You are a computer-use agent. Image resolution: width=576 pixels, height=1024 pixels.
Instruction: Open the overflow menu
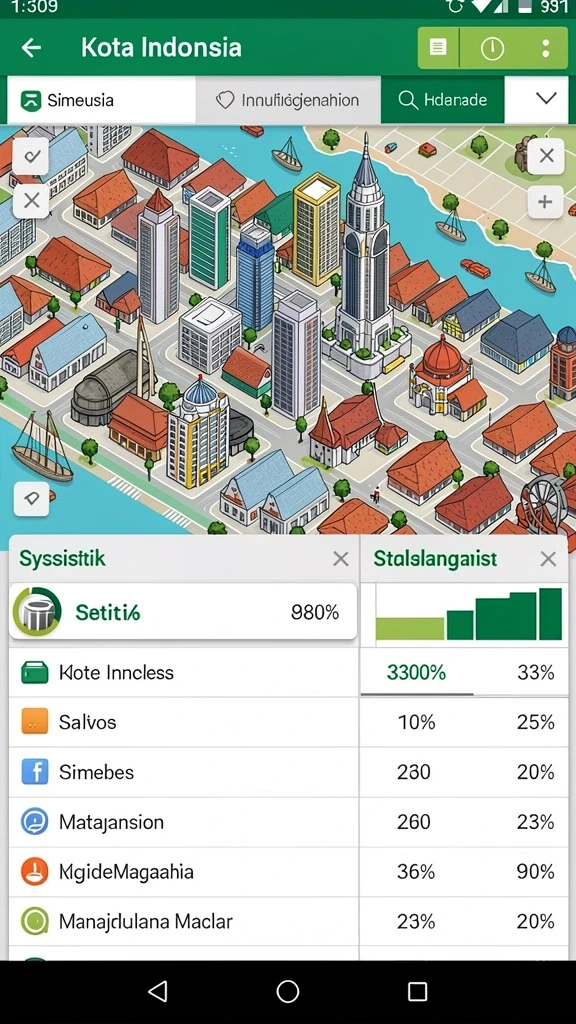click(545, 48)
